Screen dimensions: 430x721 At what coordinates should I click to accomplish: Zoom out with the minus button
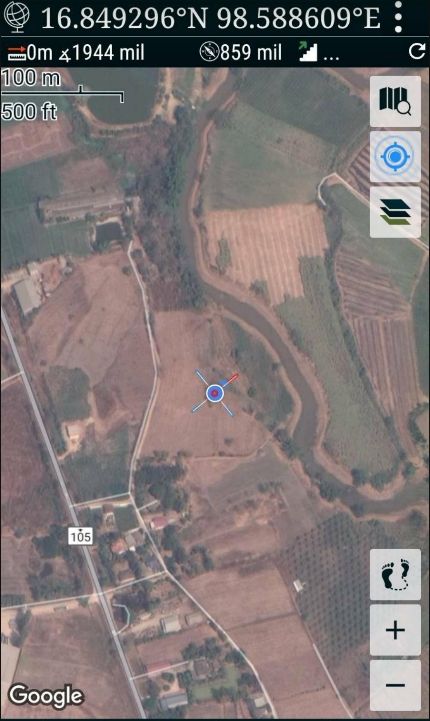pos(395,685)
